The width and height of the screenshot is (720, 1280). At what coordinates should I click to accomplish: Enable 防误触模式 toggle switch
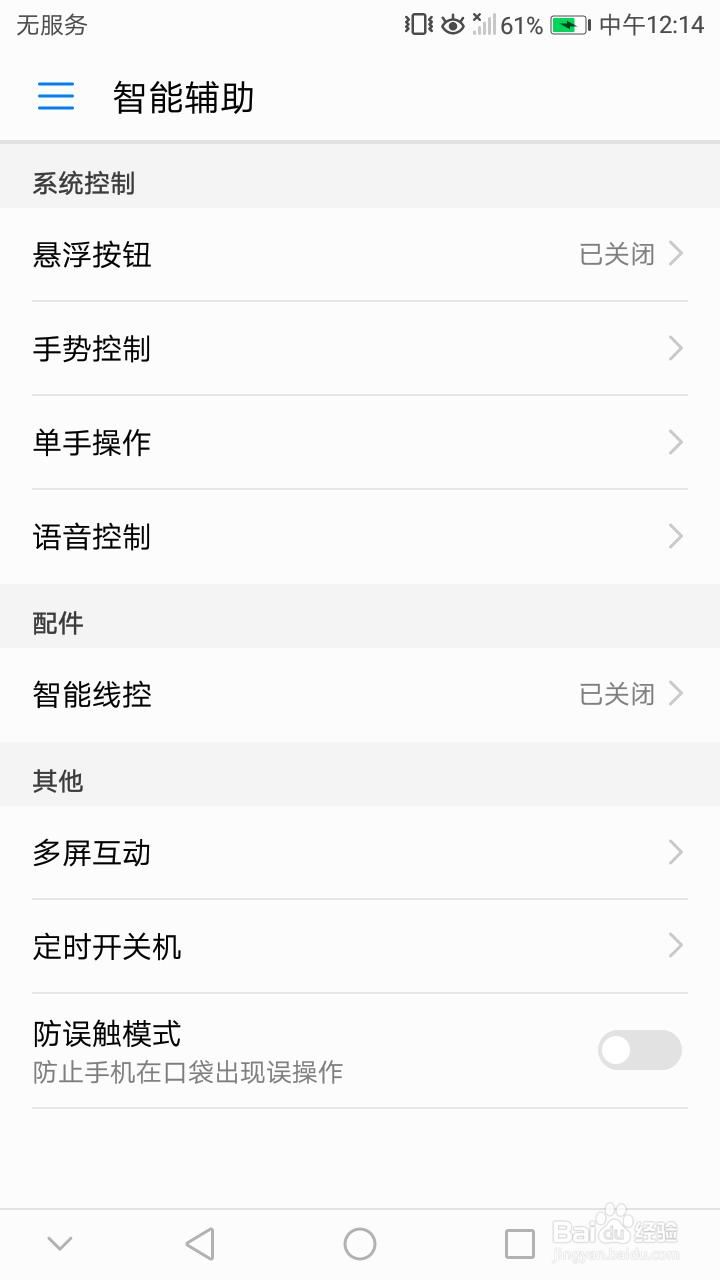tap(639, 1050)
